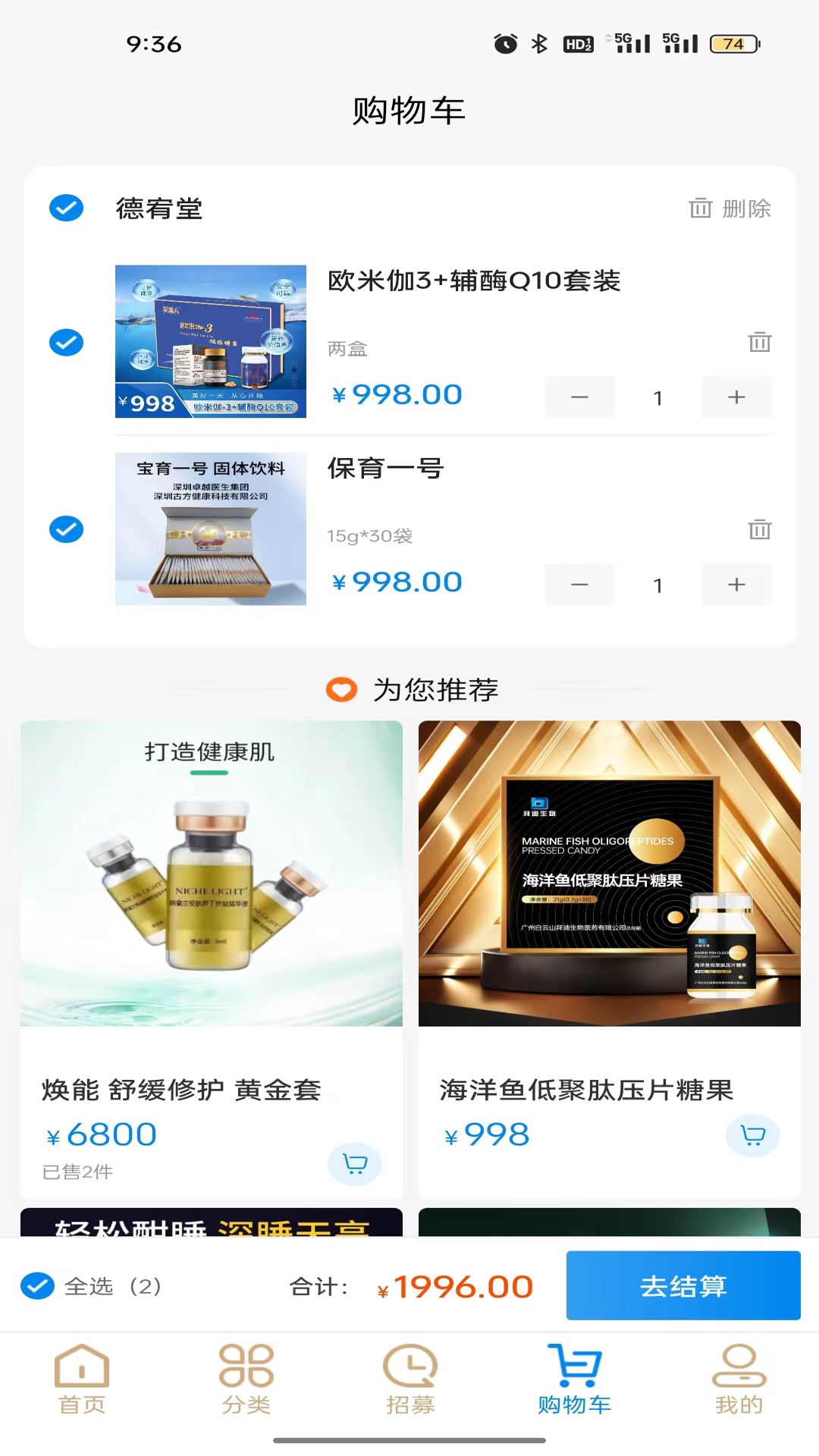The width and height of the screenshot is (819, 1456).
Task: Tap 去结算 to check out
Action: (682, 1286)
